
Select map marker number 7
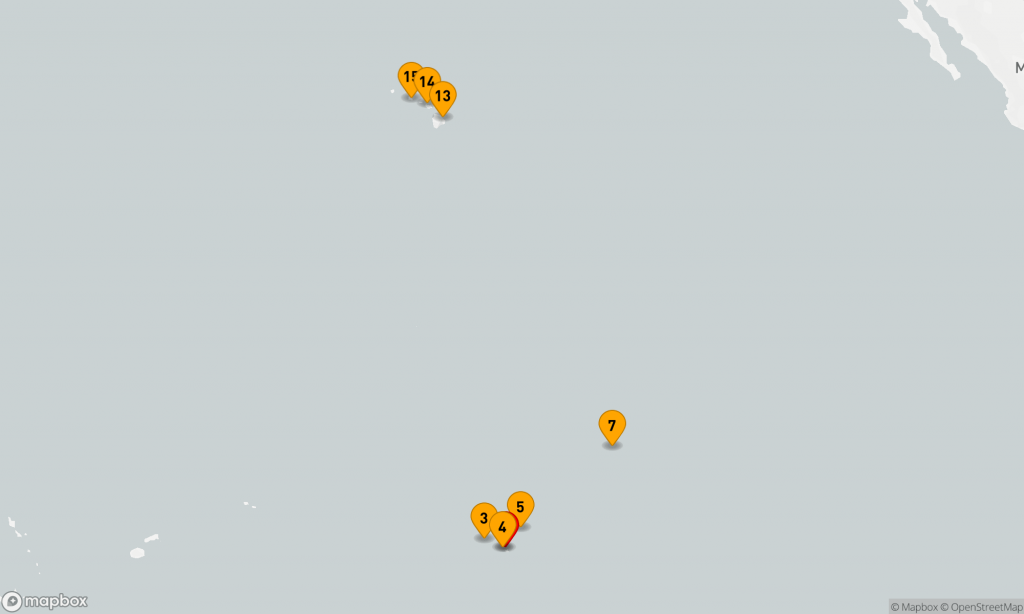click(612, 426)
